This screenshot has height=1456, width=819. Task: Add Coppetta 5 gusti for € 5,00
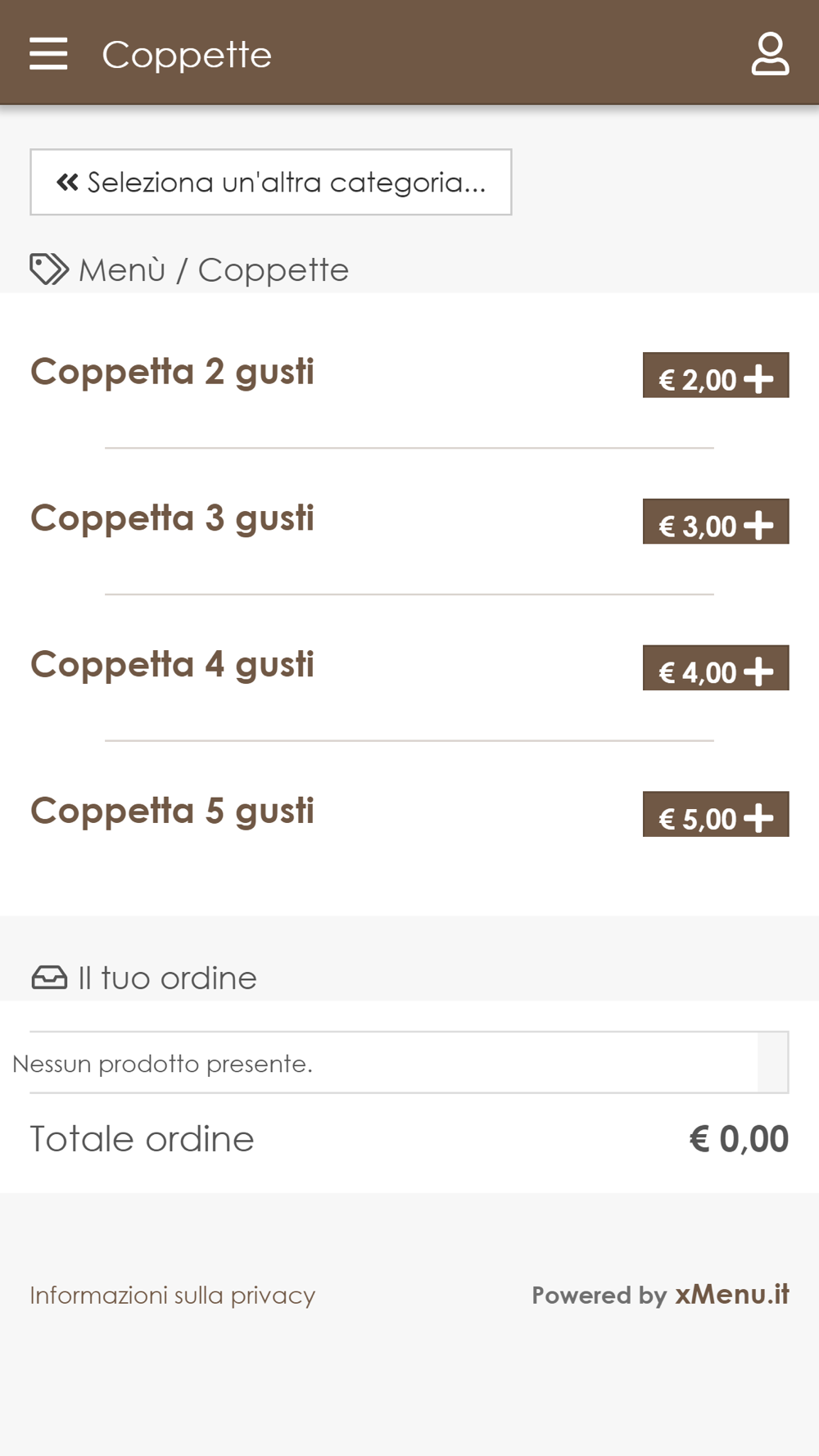click(716, 815)
